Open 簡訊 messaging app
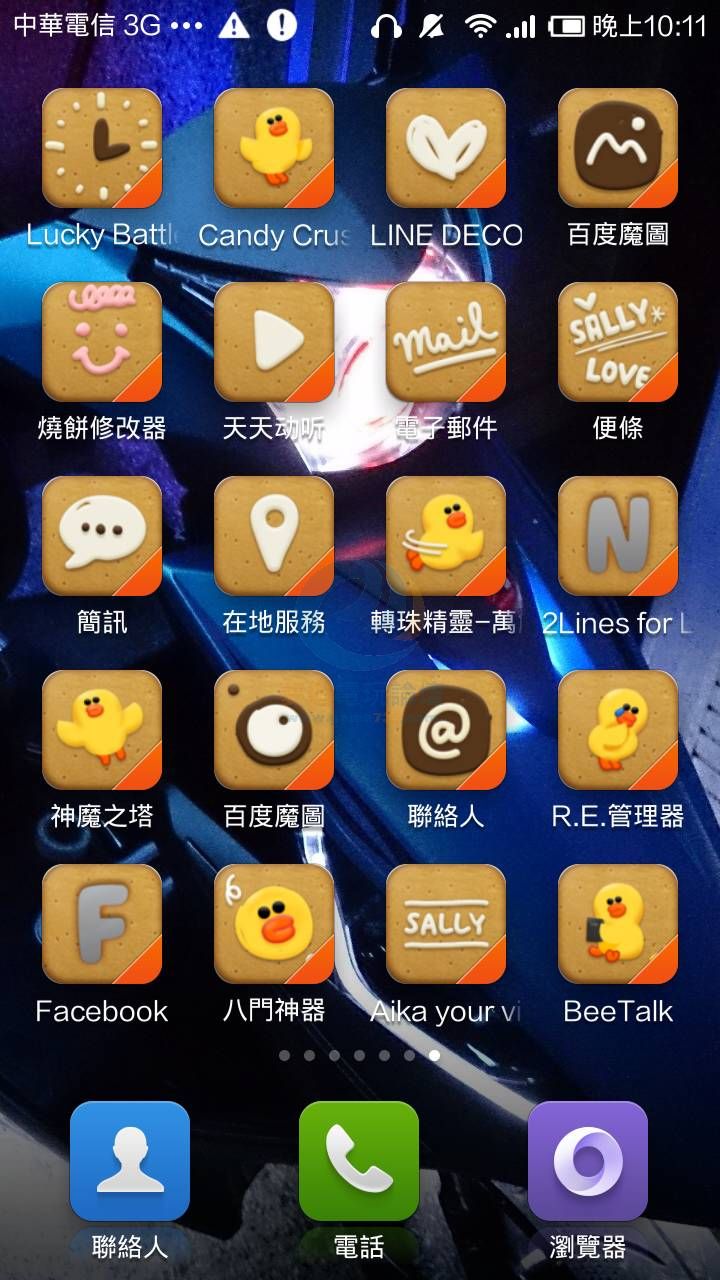This screenshot has width=720, height=1280. 102,536
